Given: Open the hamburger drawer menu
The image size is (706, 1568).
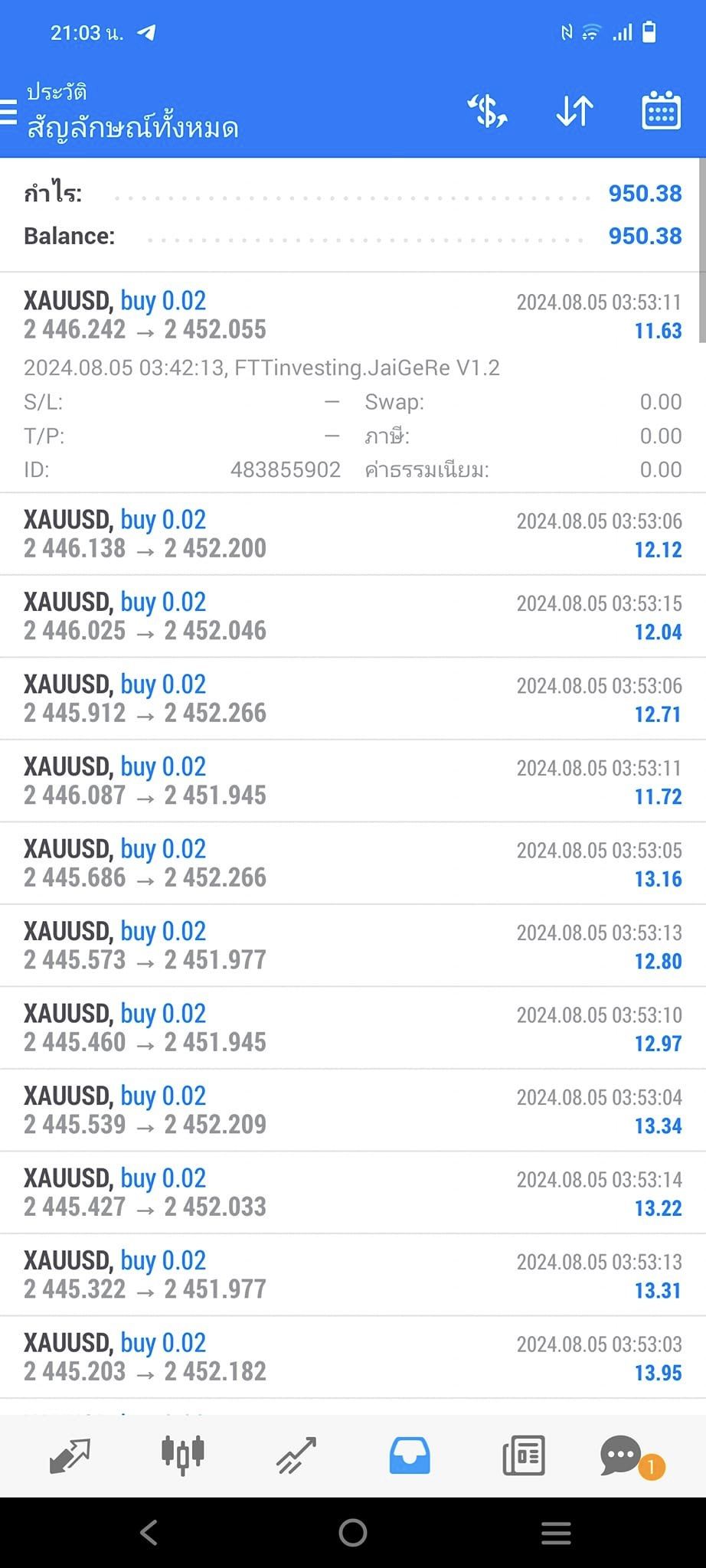Looking at the screenshot, I should click(x=8, y=112).
